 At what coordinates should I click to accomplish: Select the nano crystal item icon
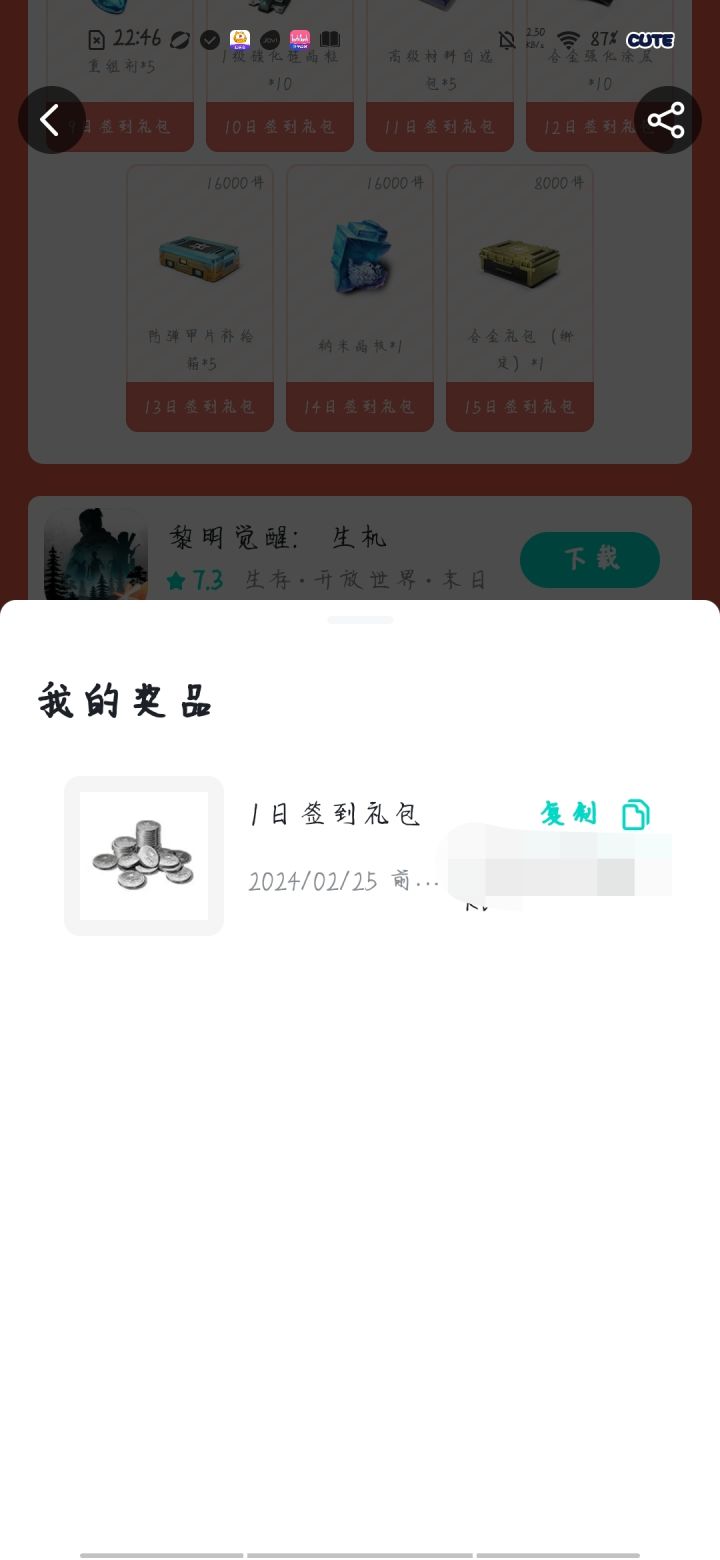click(x=360, y=258)
